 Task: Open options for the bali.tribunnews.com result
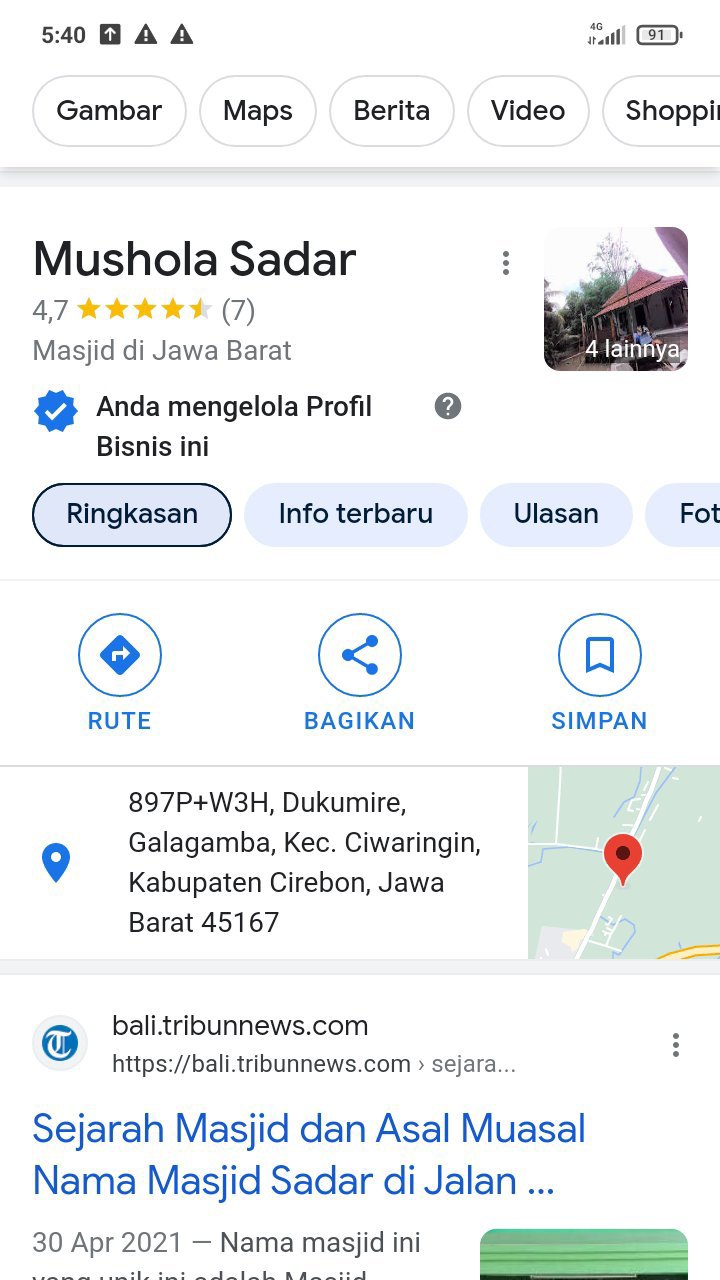[x=676, y=1045]
